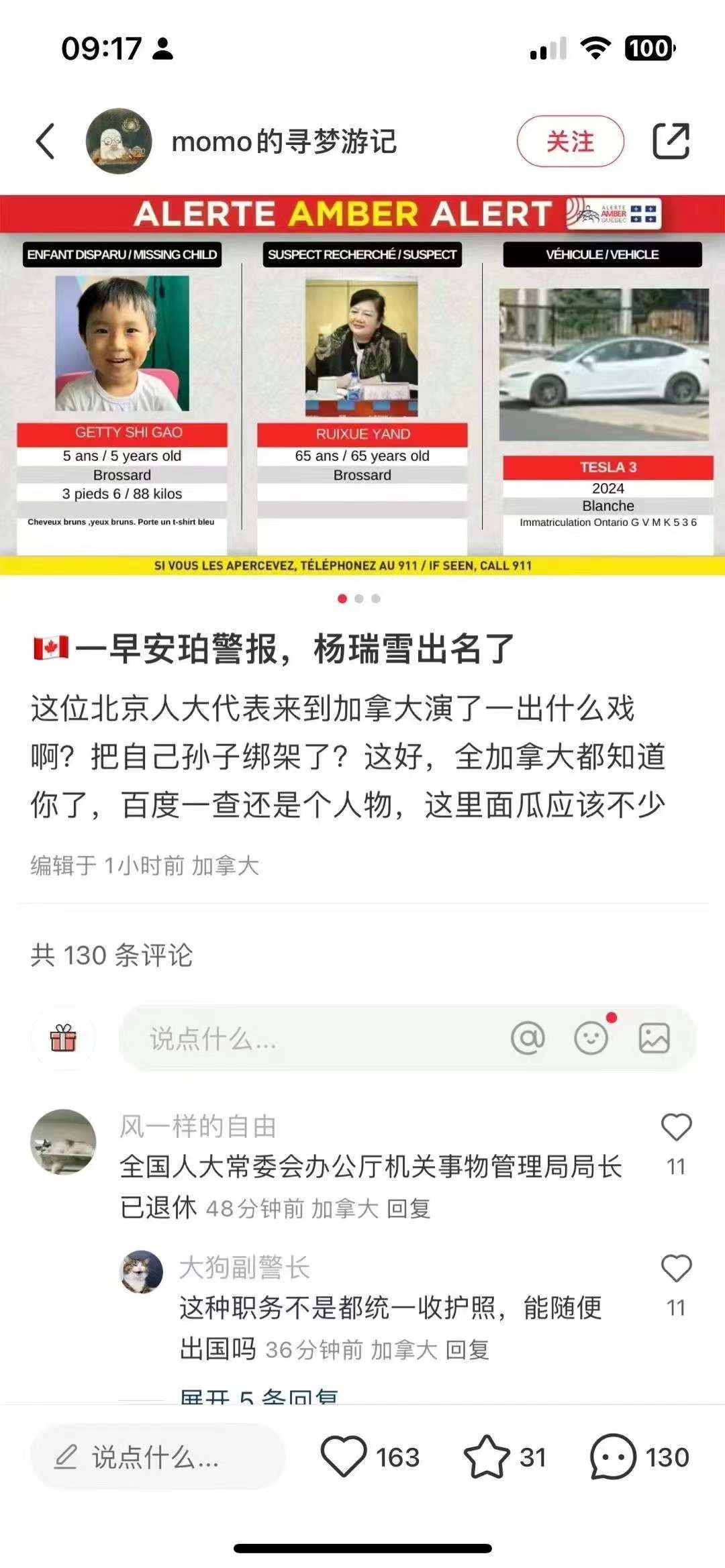This screenshot has height=1568, width=725.
Task: Attach a picture to your comment
Action: point(654,1038)
